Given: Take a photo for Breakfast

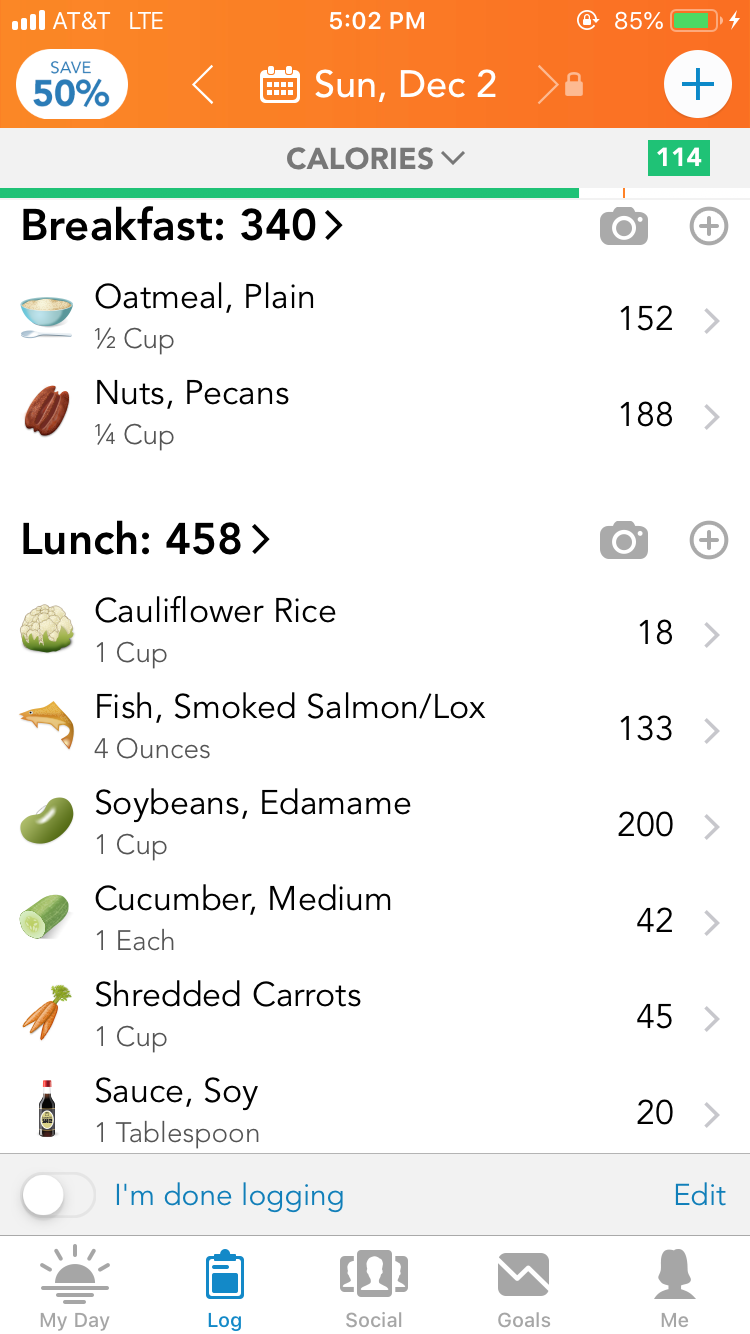Looking at the screenshot, I should coord(623,228).
